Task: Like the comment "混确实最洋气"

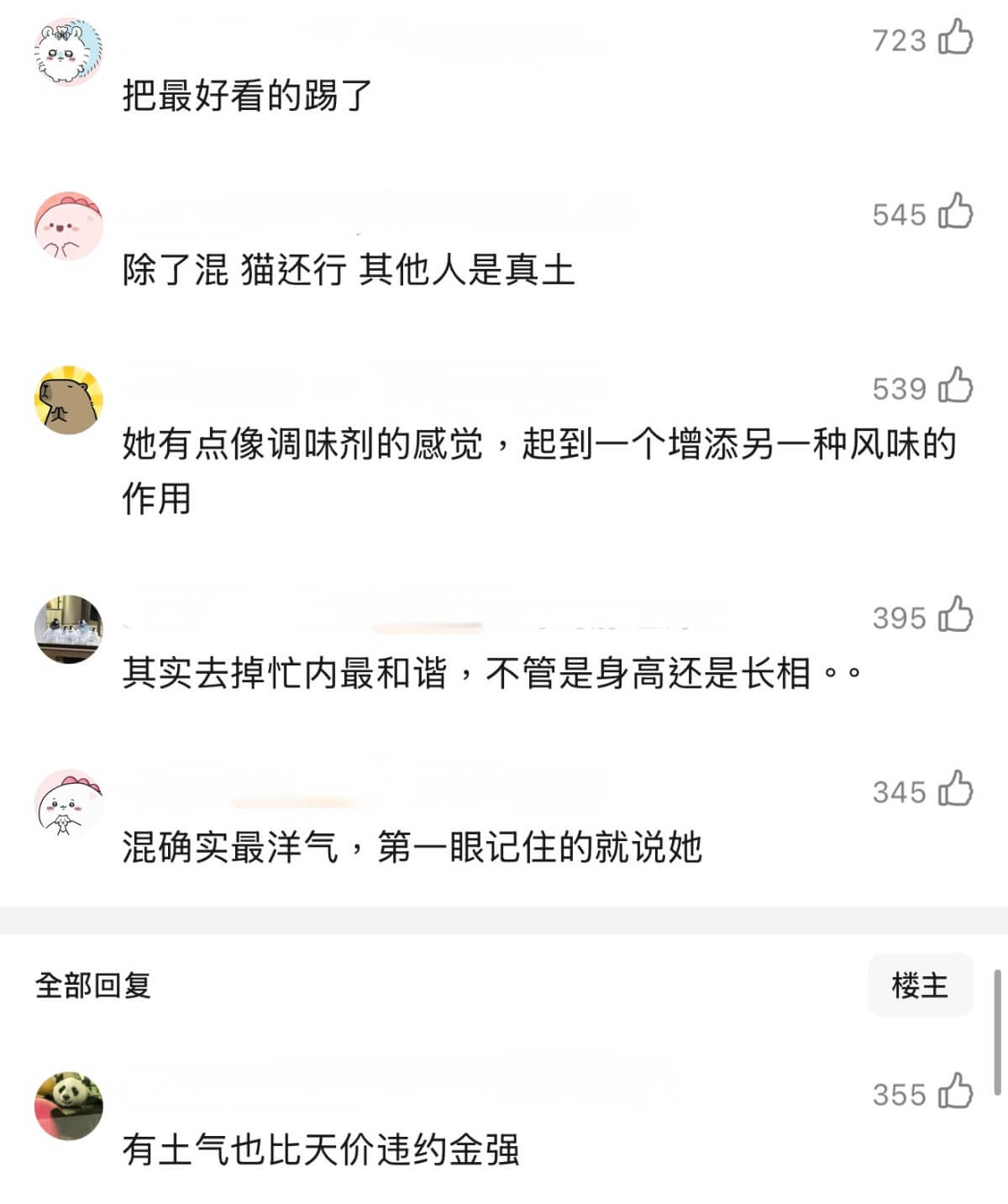Action: coord(955,789)
